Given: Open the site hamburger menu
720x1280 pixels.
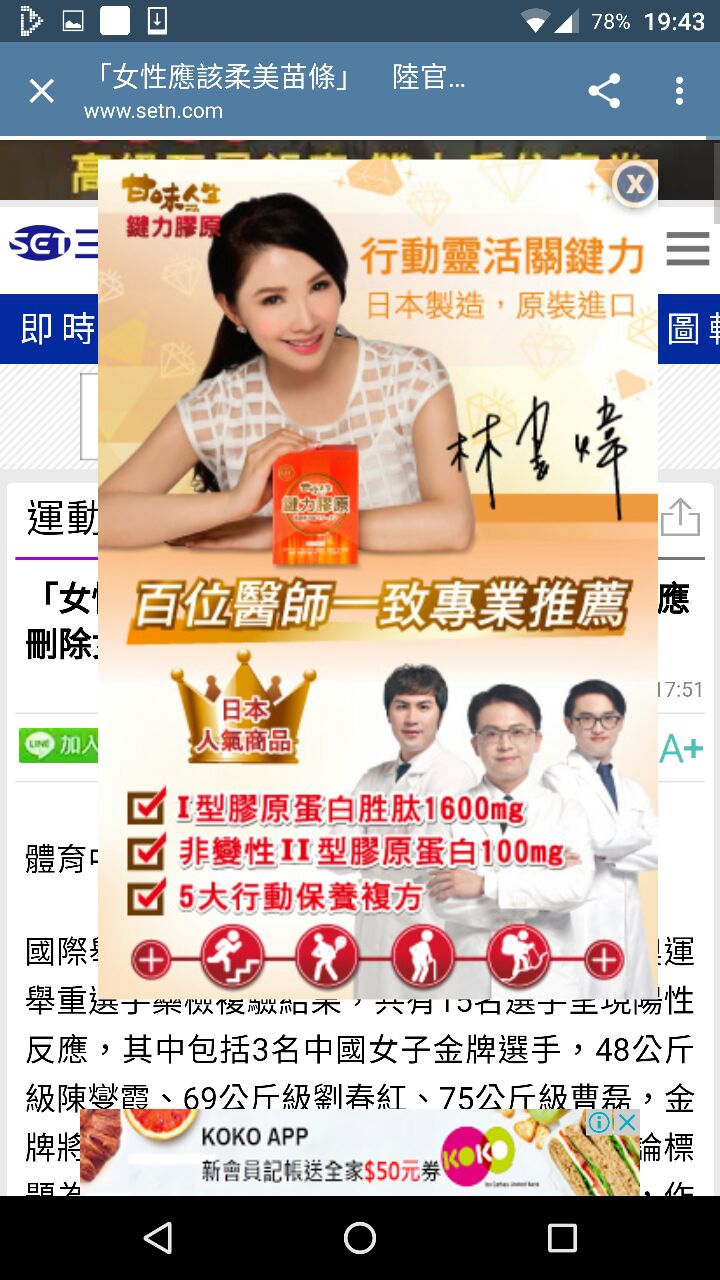Looking at the screenshot, I should tap(688, 248).
